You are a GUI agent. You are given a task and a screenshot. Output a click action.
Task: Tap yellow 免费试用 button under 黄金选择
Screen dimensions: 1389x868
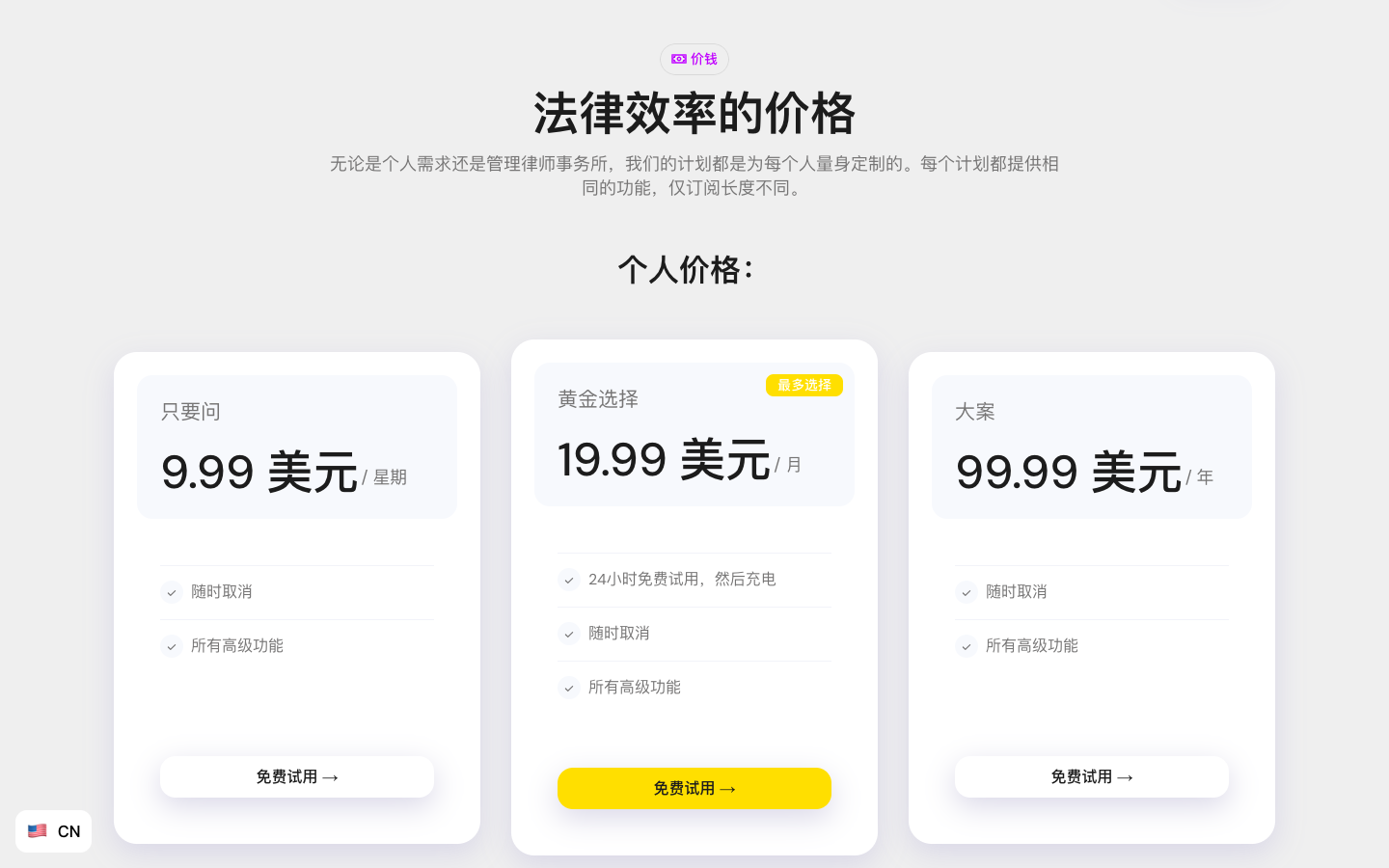pyautogui.click(x=694, y=788)
